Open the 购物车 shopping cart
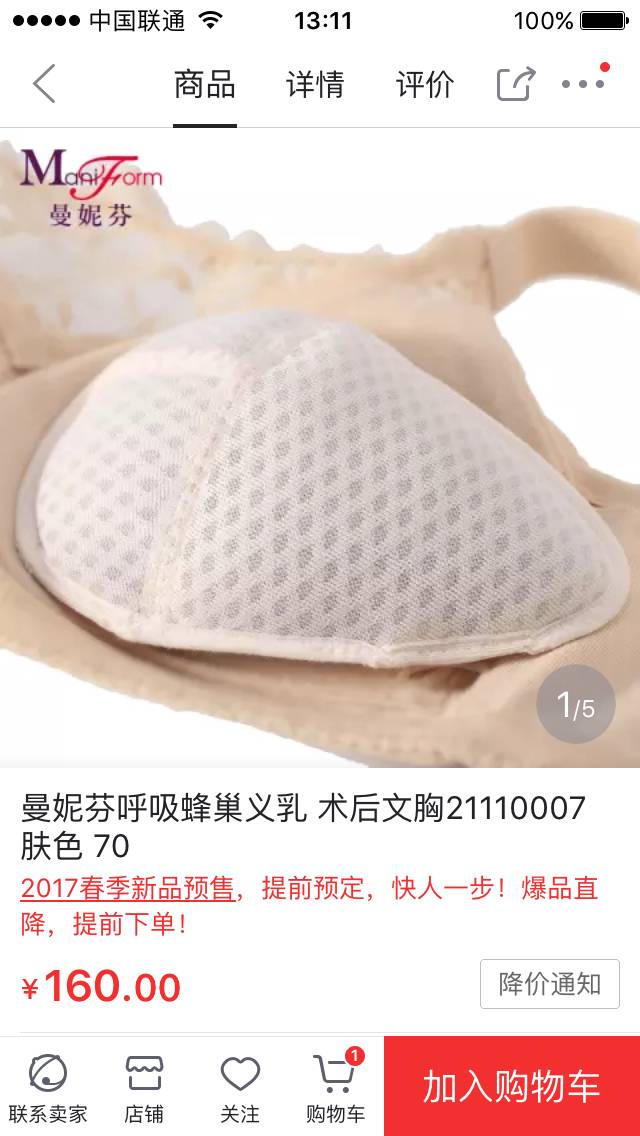 [336, 1088]
